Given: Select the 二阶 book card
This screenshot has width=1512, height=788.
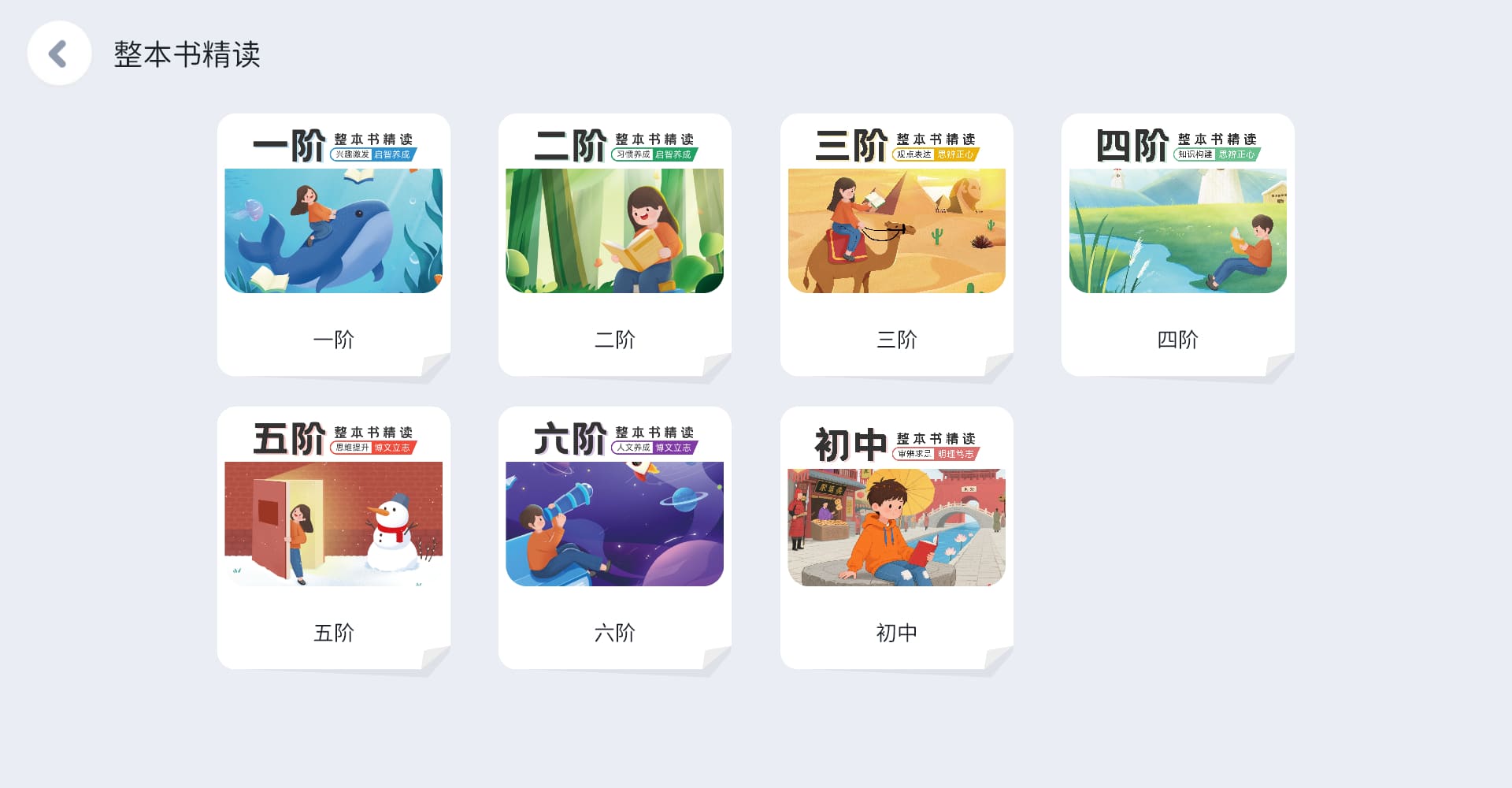Looking at the screenshot, I should 614,244.
